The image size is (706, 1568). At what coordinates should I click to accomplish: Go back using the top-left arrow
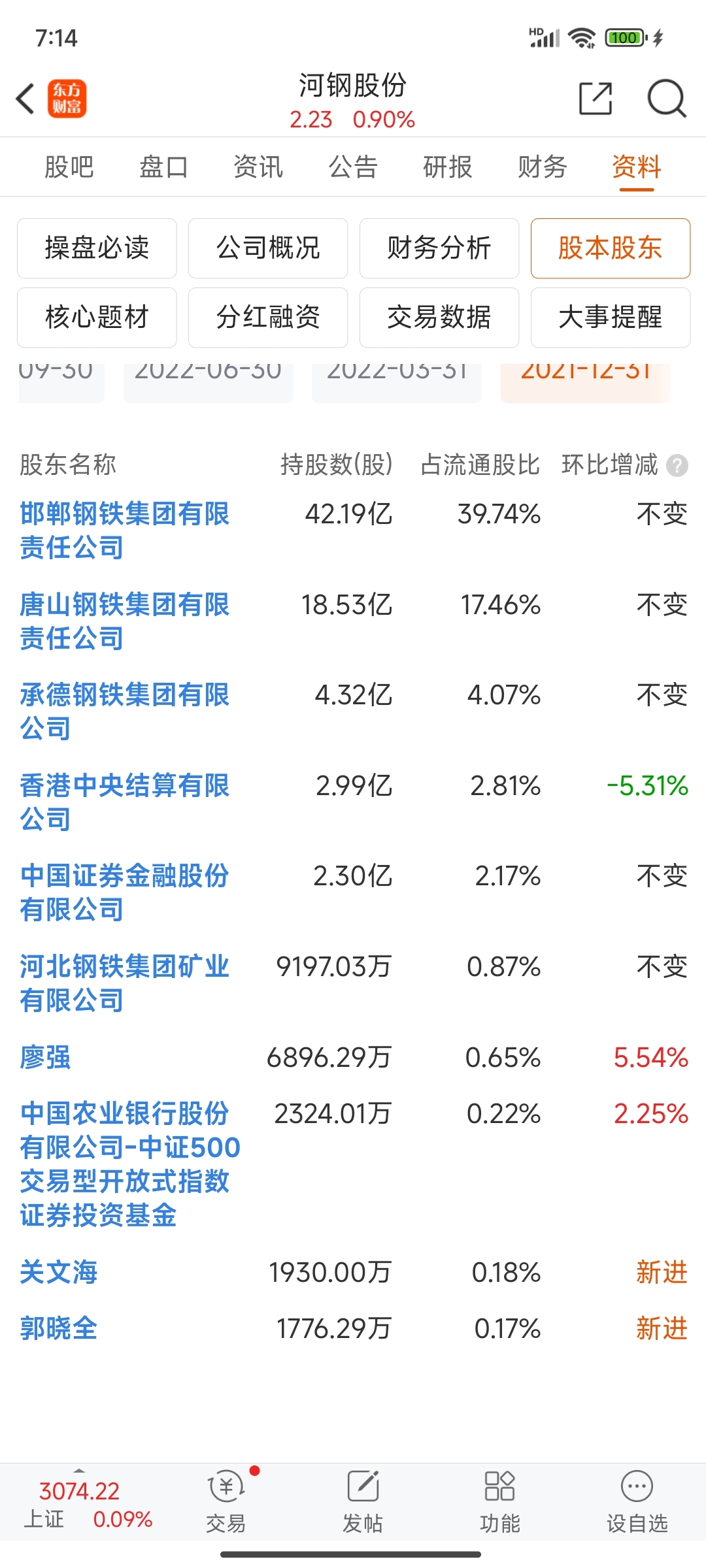(x=25, y=99)
